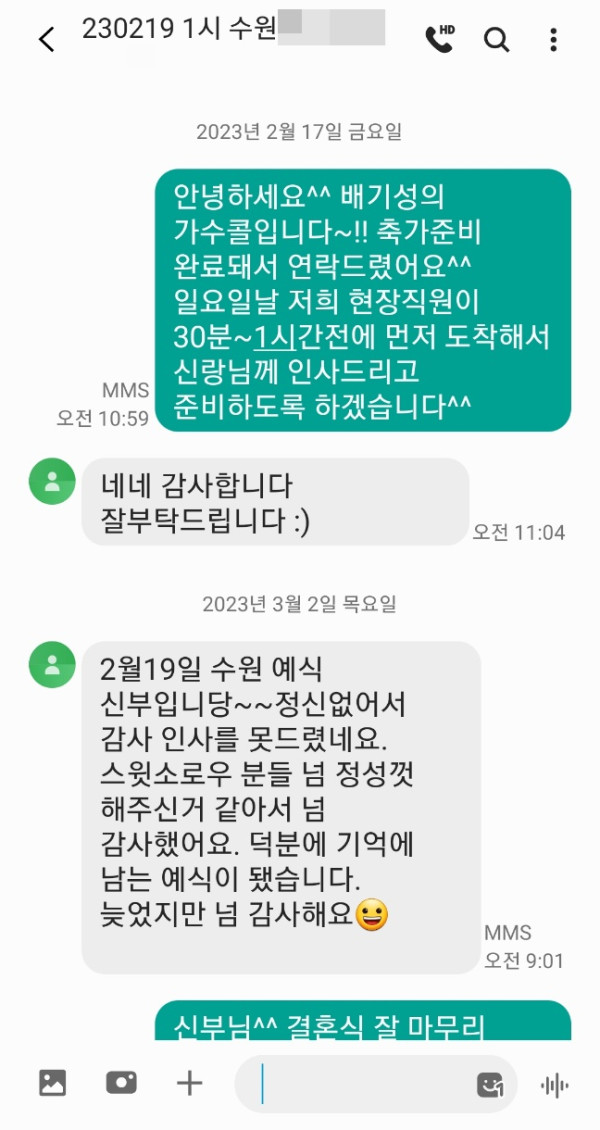600x1130 pixels.
Task: Open the camera to attach photo
Action: pos(121,1082)
